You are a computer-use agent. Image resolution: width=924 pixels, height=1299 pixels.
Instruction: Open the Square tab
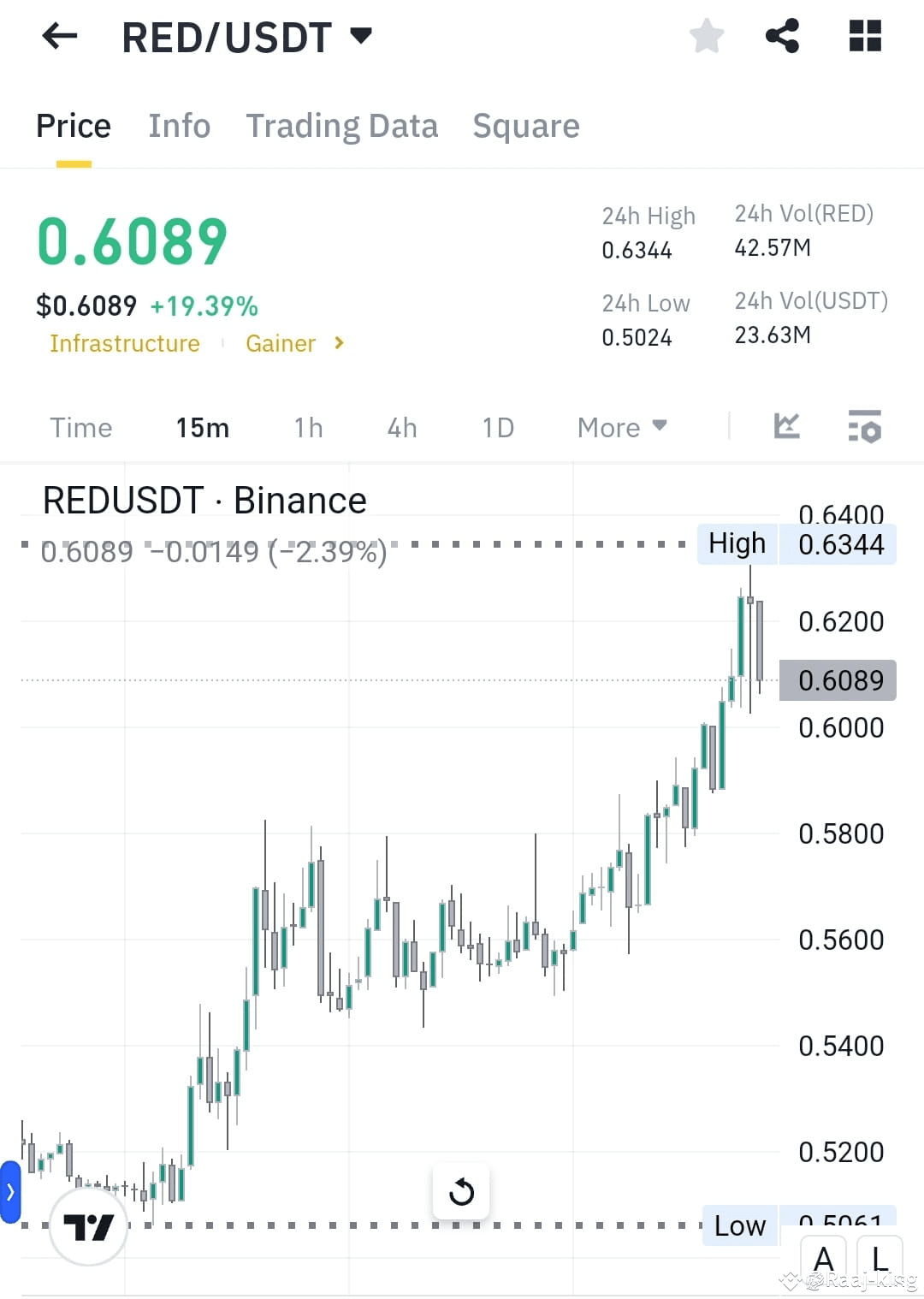tap(525, 126)
